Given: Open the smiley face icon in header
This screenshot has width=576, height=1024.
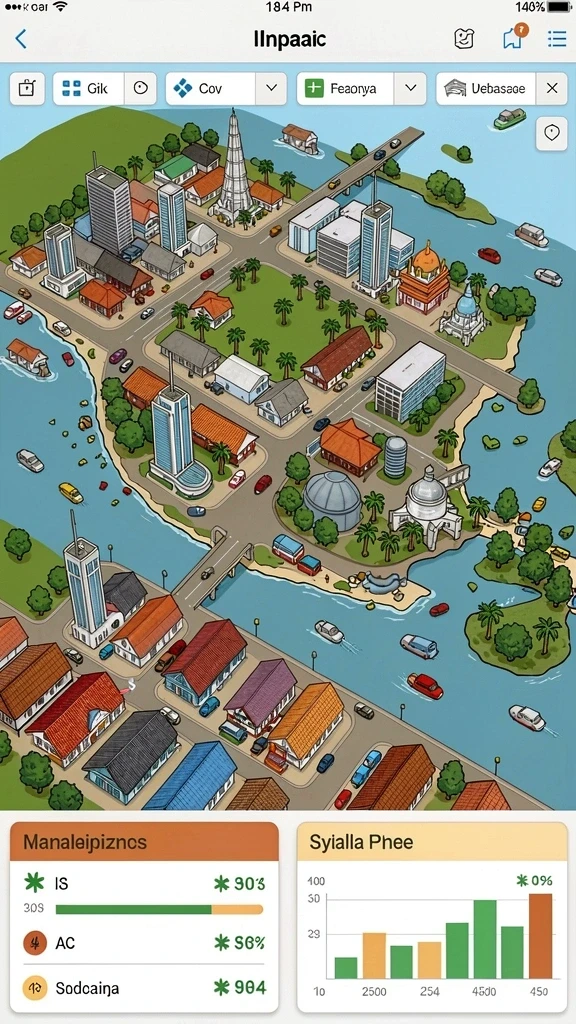Looking at the screenshot, I should tap(463, 39).
